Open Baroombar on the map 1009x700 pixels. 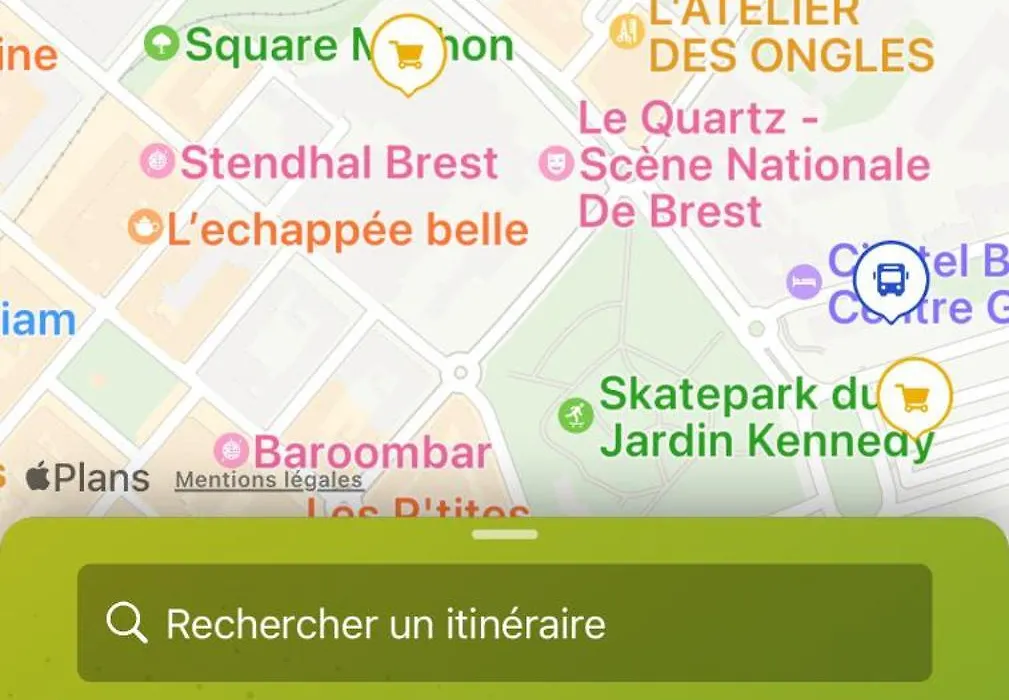[x=355, y=452]
